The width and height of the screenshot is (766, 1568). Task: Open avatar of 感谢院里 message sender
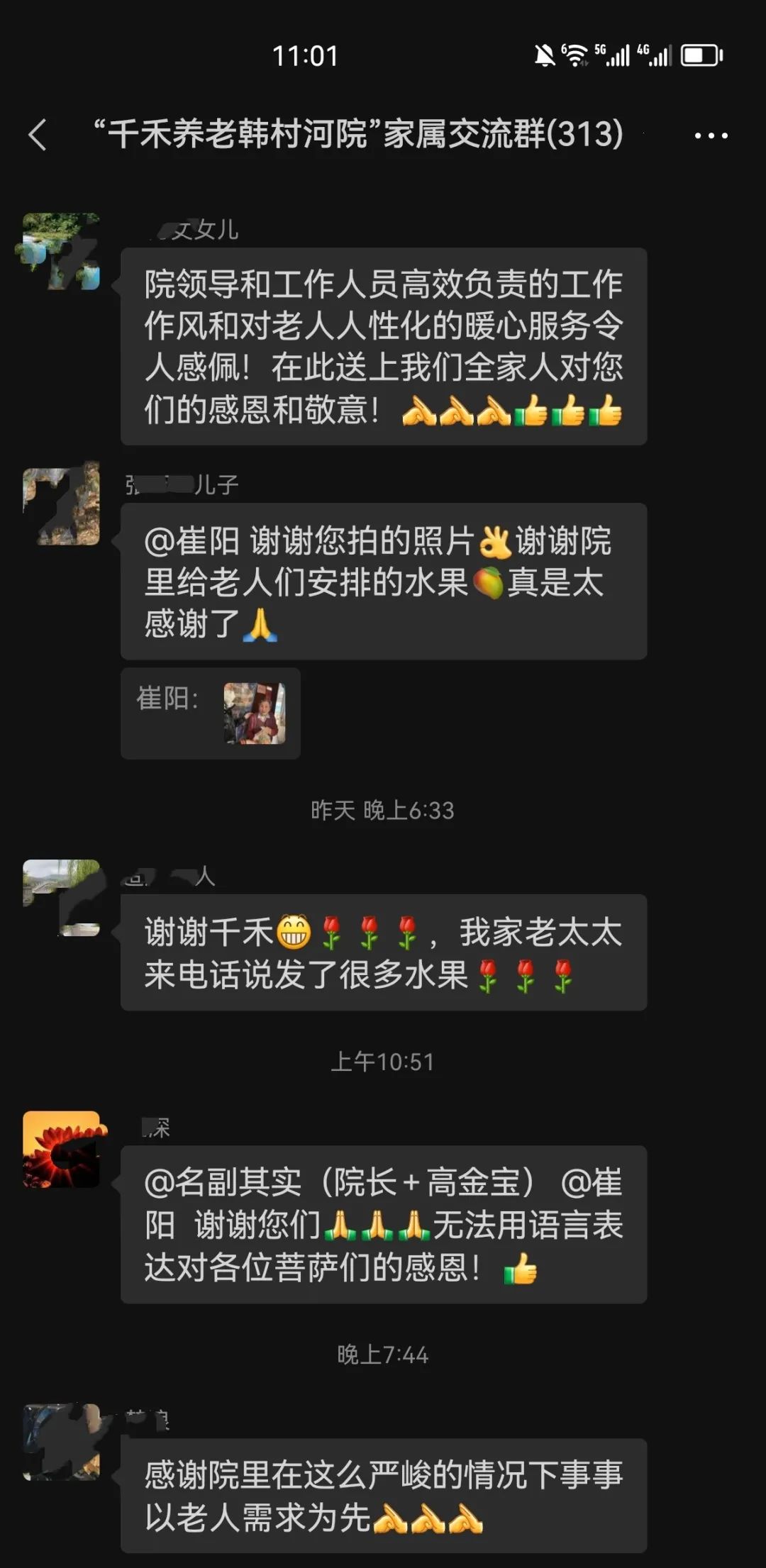coord(61,1442)
